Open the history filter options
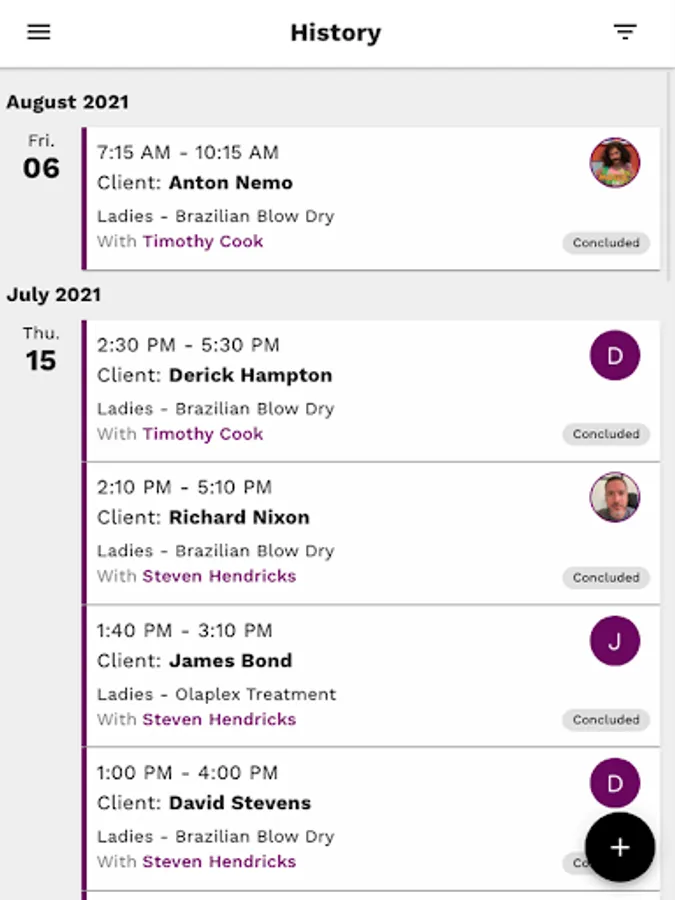 click(x=625, y=32)
